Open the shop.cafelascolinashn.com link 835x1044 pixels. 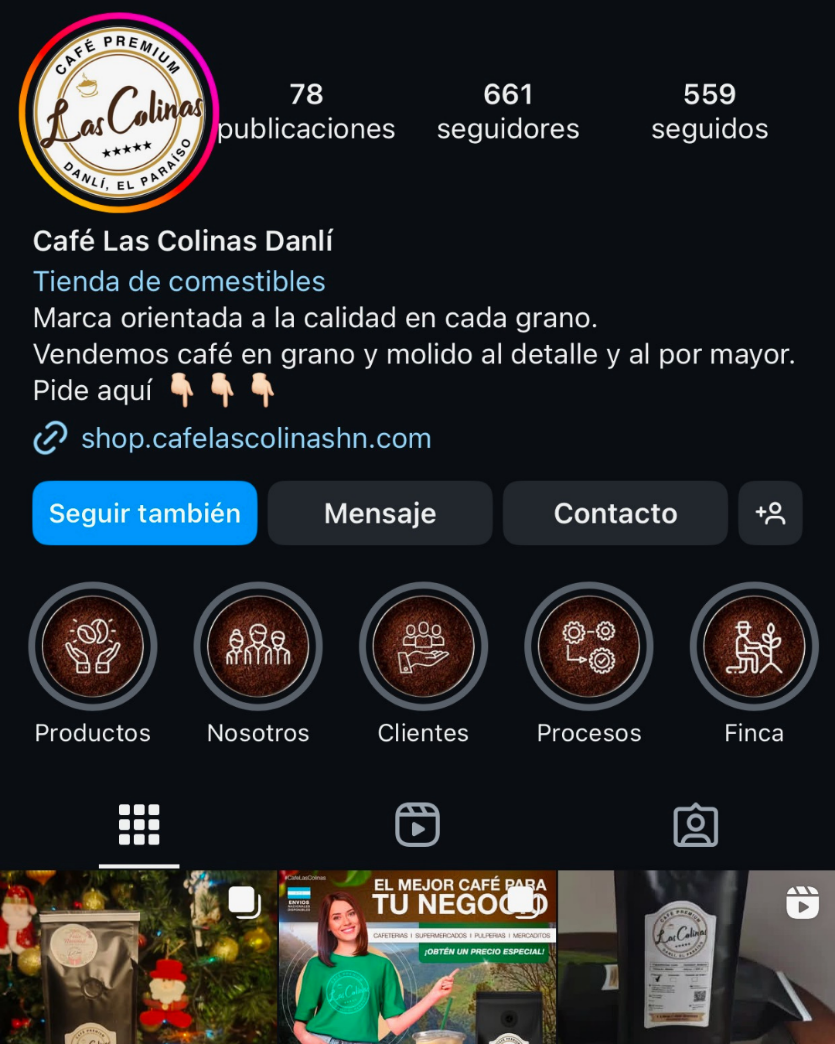[x=255, y=438]
